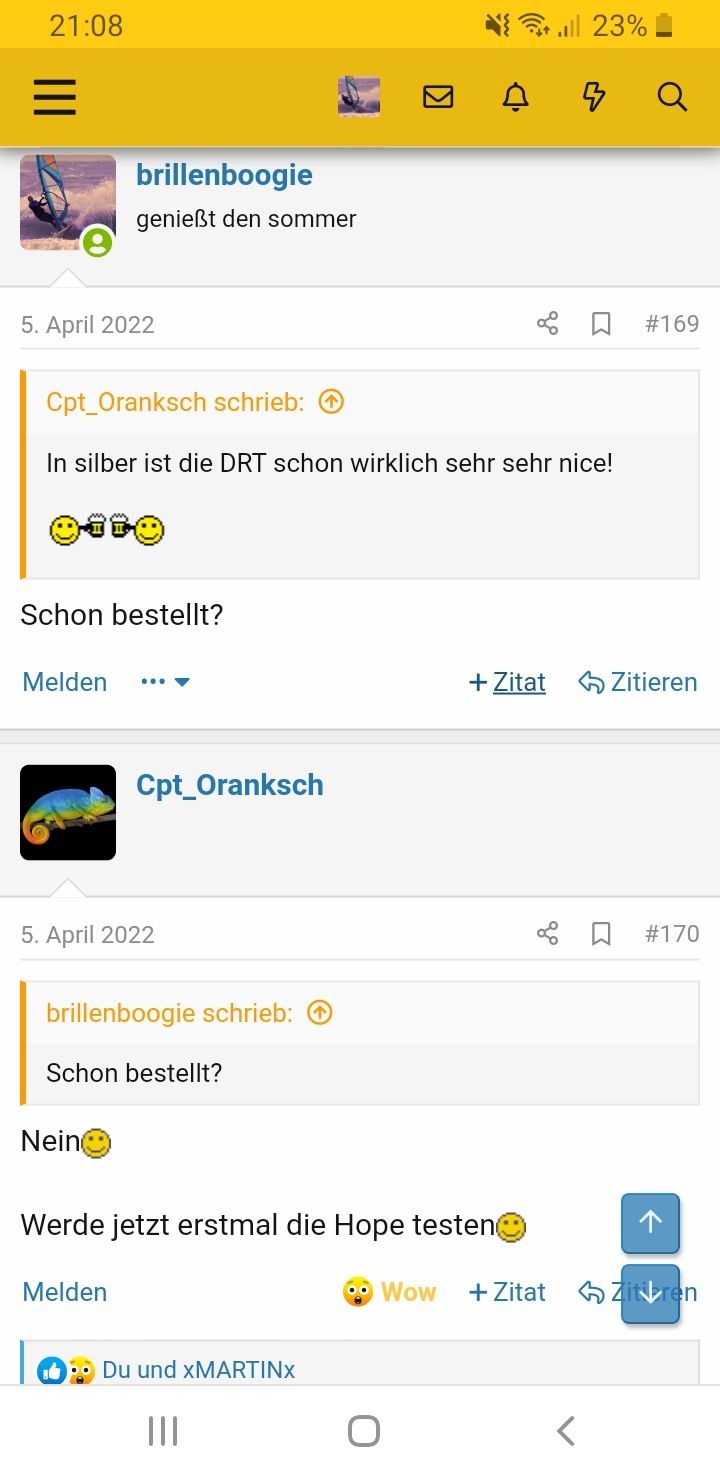720x1480 pixels.
Task: Jump to the top with up arrow button
Action: [x=650, y=1222]
